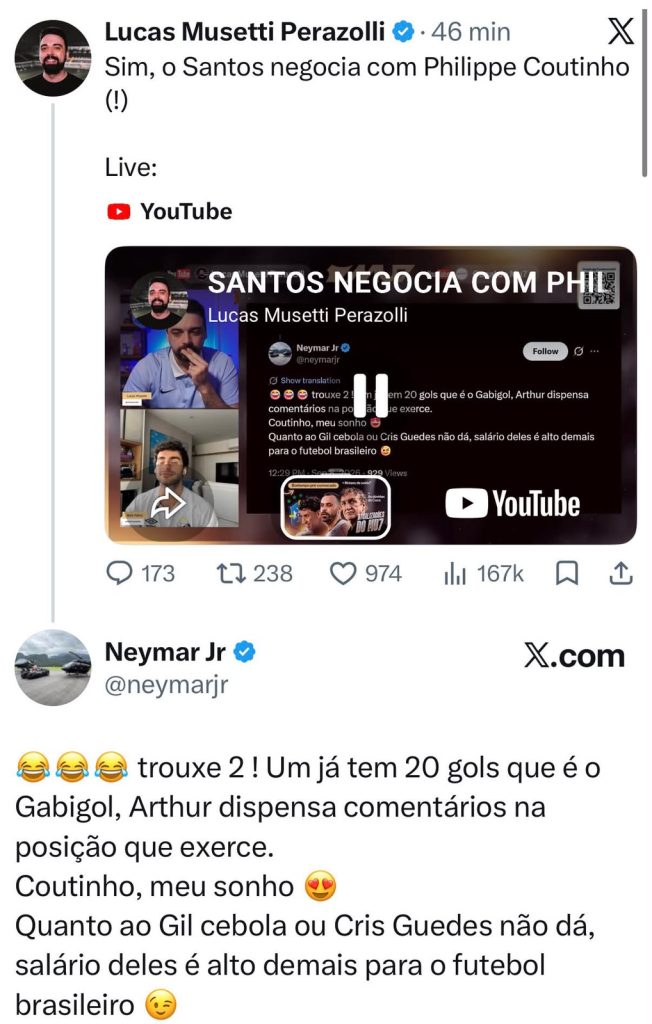This screenshot has height=1024, width=652.
Task: Reply to Lucas's post with 173 comments
Action: click(140, 574)
